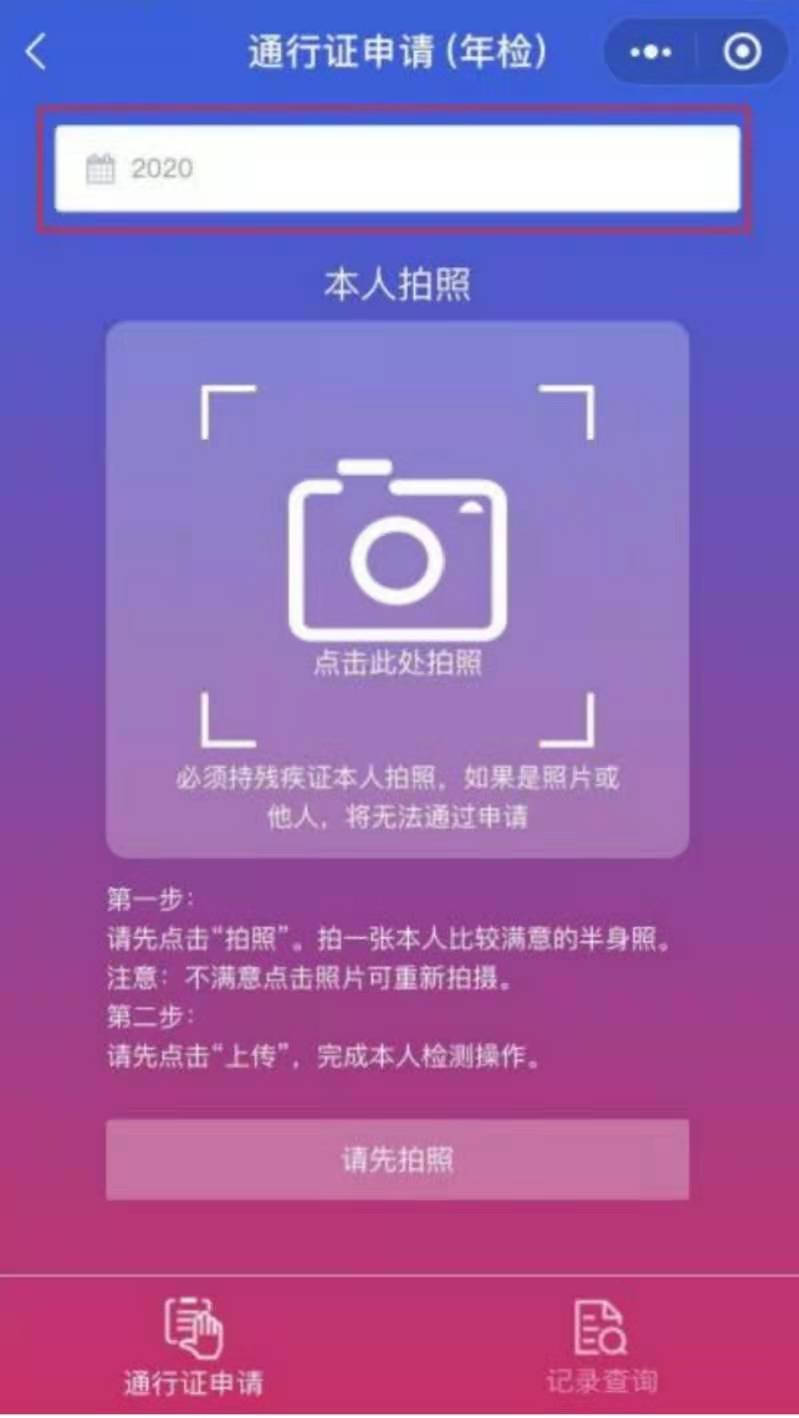The height and width of the screenshot is (1418, 799).
Task: Switch to the 通行证申请 tab
Action: point(193,1345)
